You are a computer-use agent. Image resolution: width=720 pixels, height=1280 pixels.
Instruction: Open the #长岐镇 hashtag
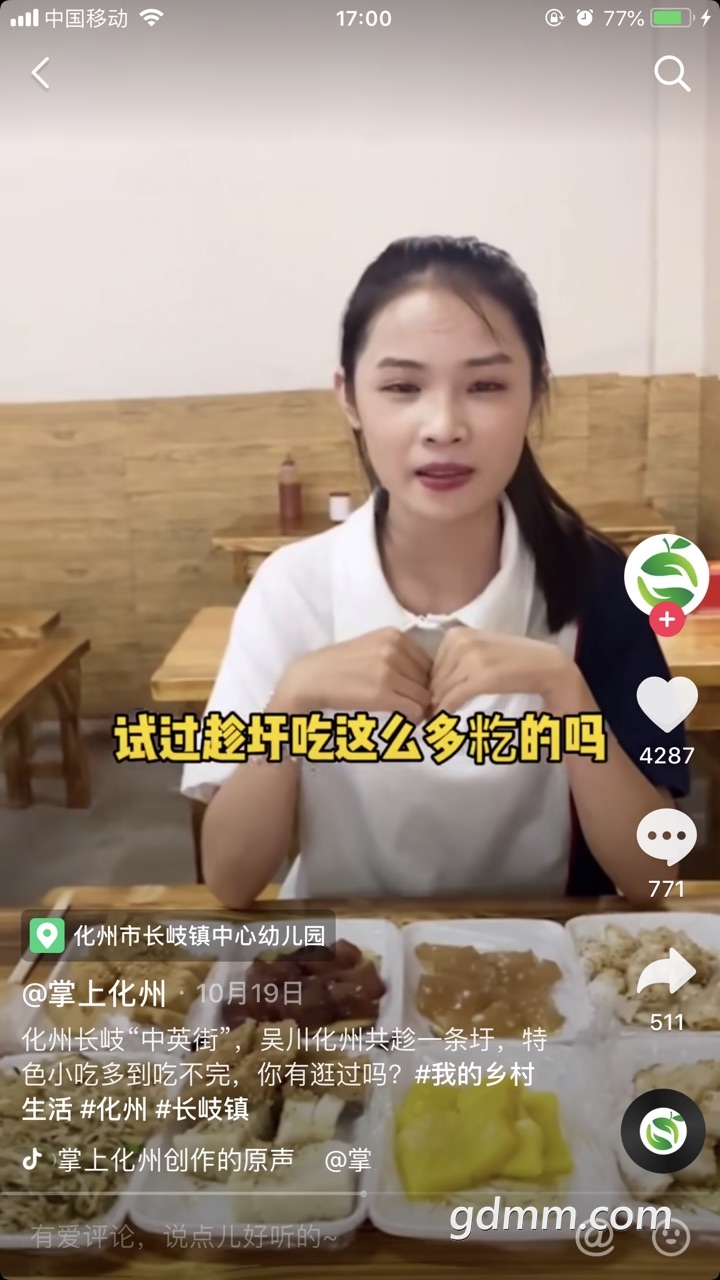(202, 1108)
